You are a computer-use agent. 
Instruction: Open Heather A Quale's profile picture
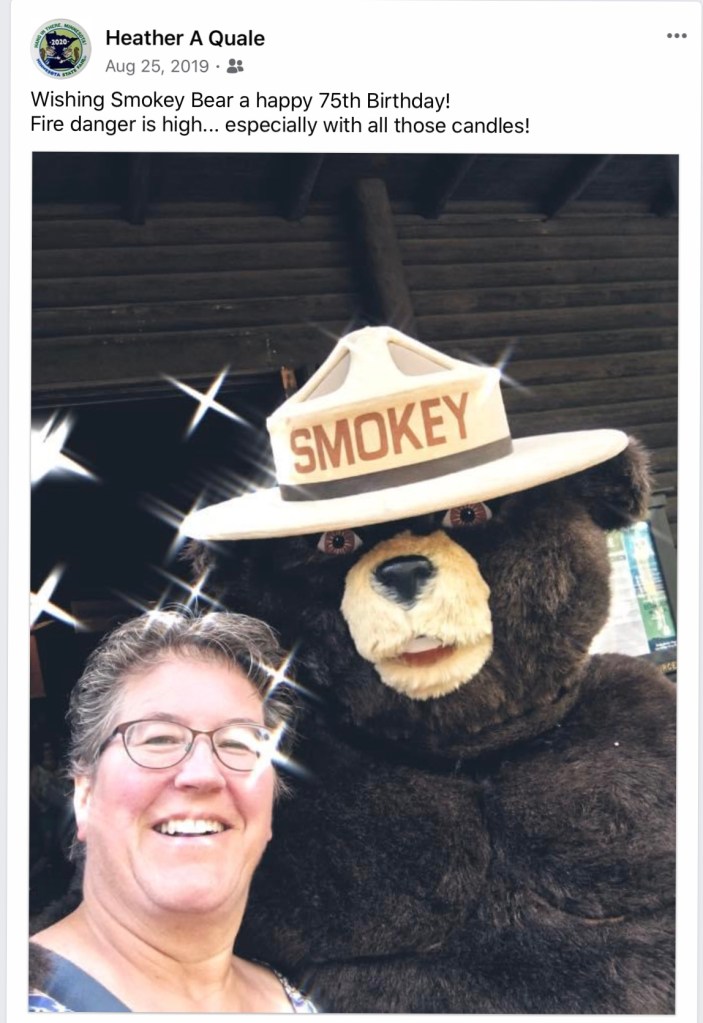pos(61,50)
